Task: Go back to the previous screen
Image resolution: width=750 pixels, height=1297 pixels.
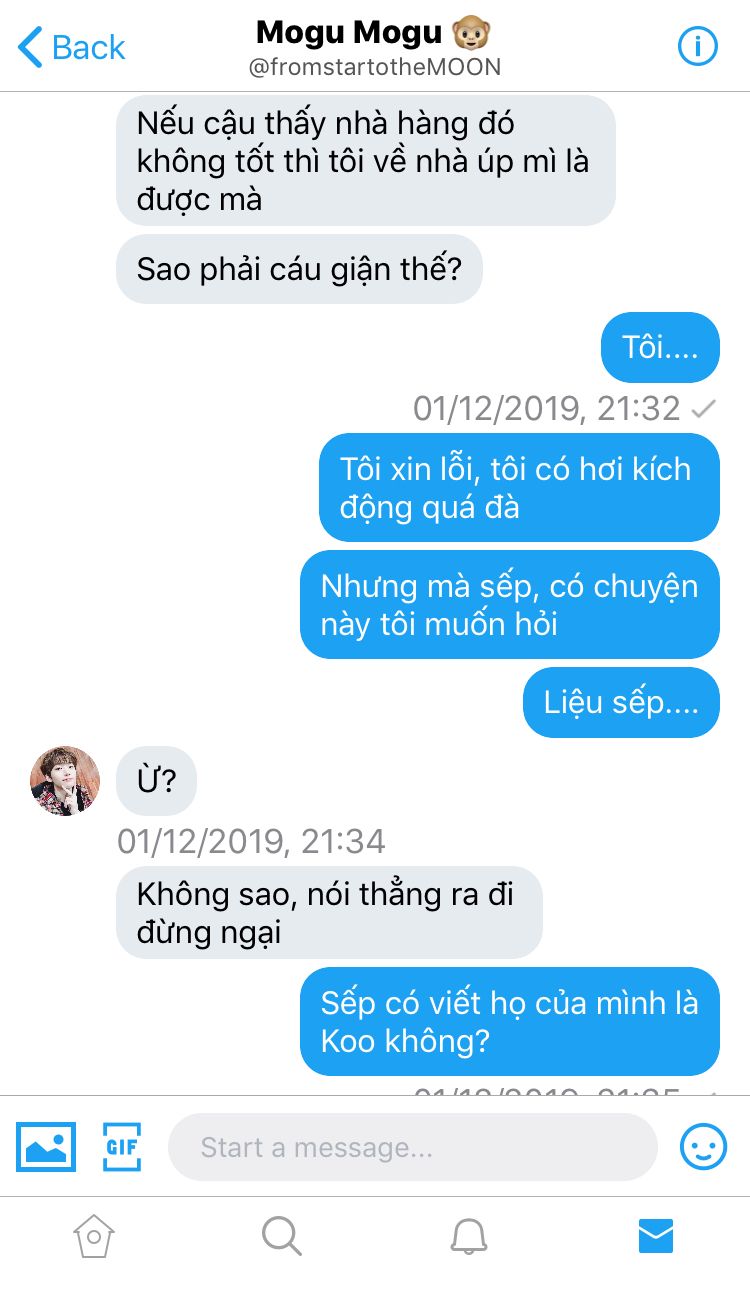Action: point(71,47)
